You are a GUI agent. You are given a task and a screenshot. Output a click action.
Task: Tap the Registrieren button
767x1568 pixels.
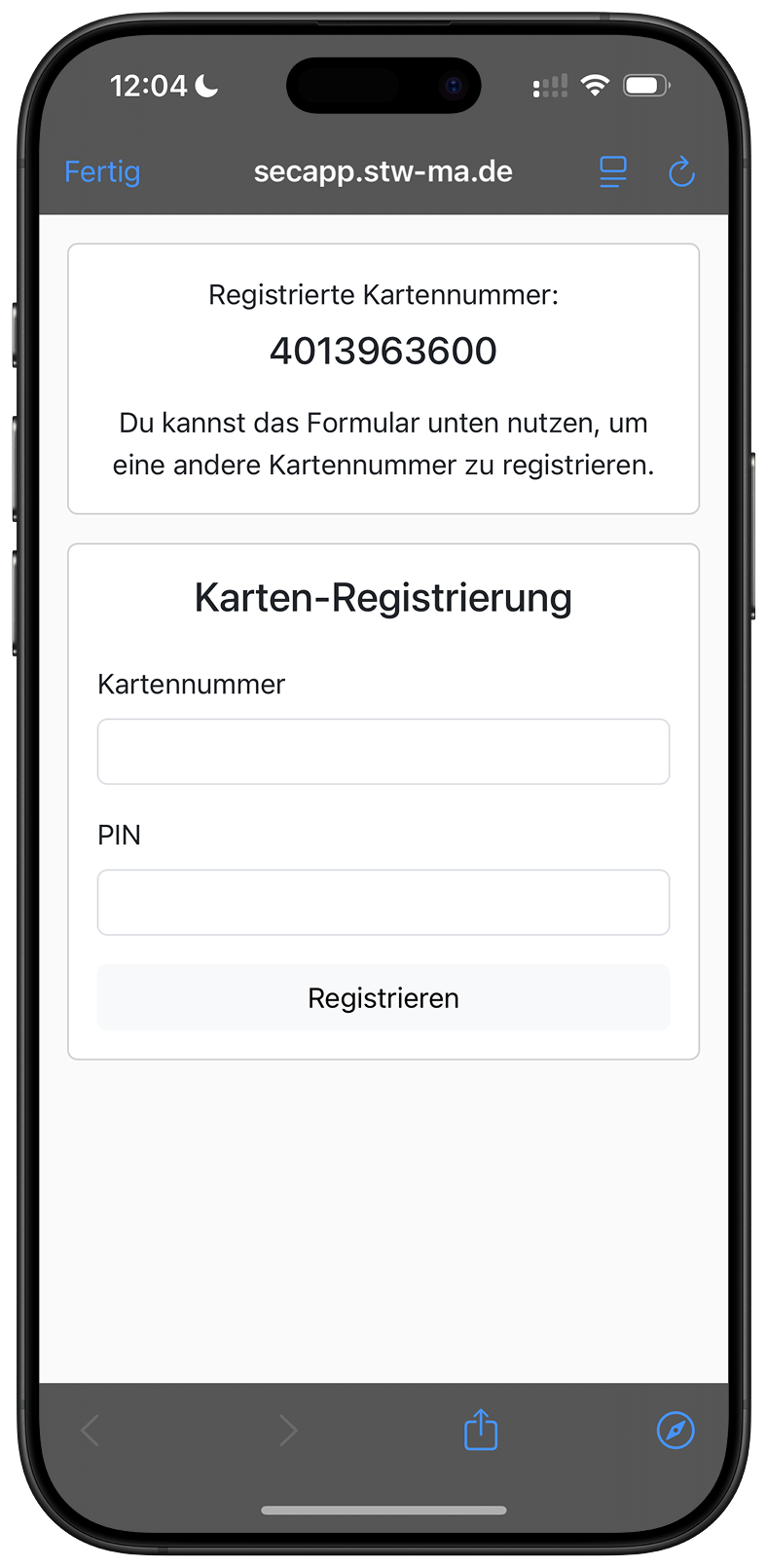tap(383, 997)
